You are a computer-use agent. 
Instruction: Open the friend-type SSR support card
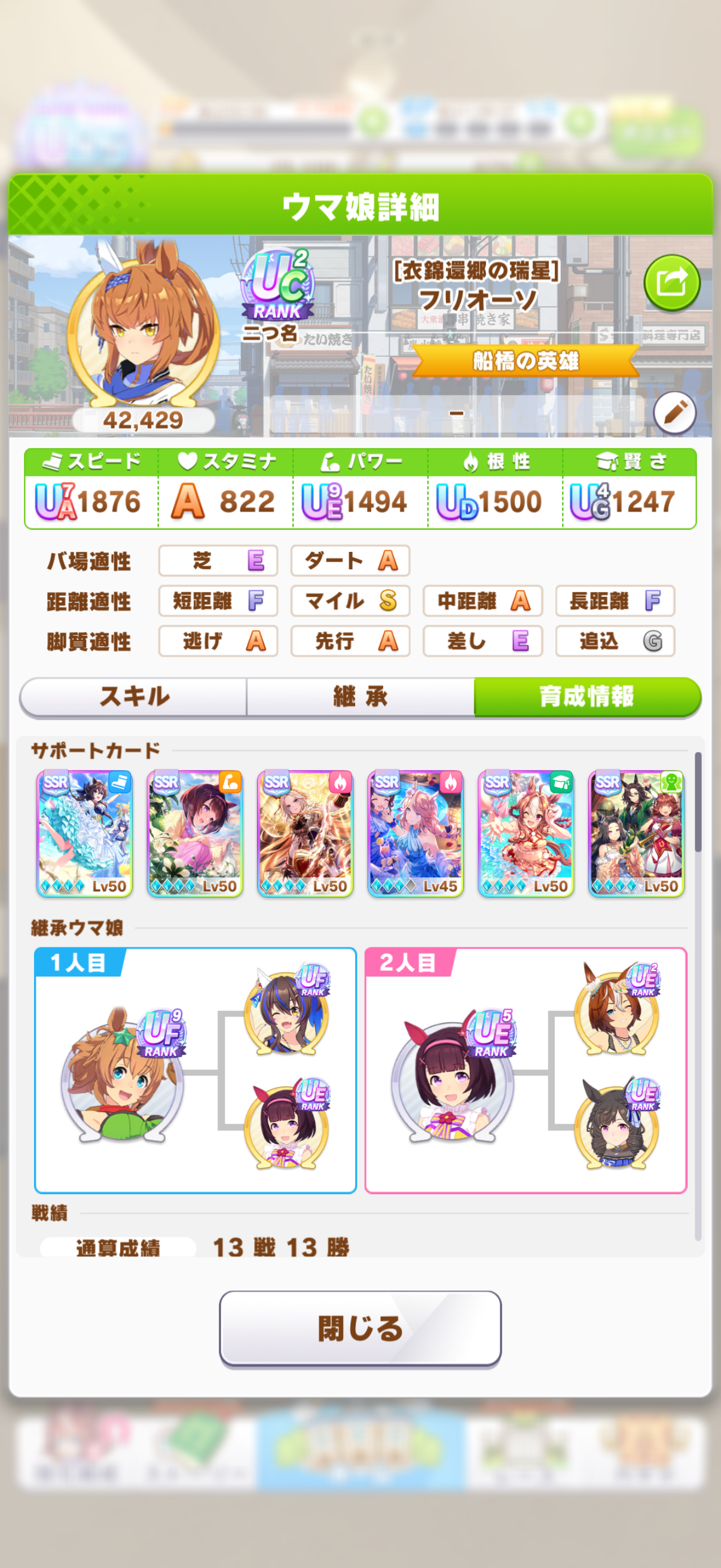click(x=636, y=832)
